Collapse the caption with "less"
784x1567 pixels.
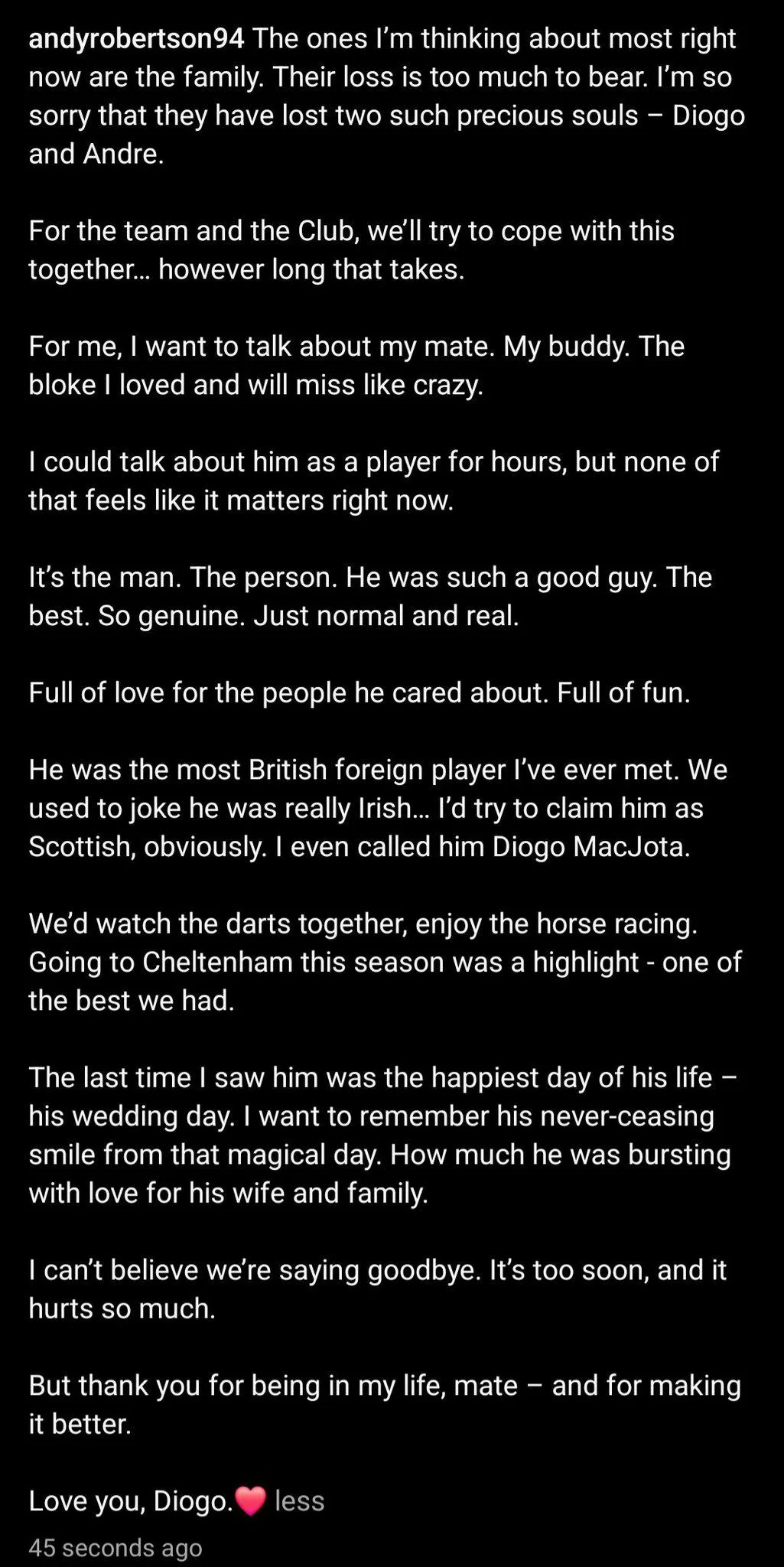[x=300, y=1501]
